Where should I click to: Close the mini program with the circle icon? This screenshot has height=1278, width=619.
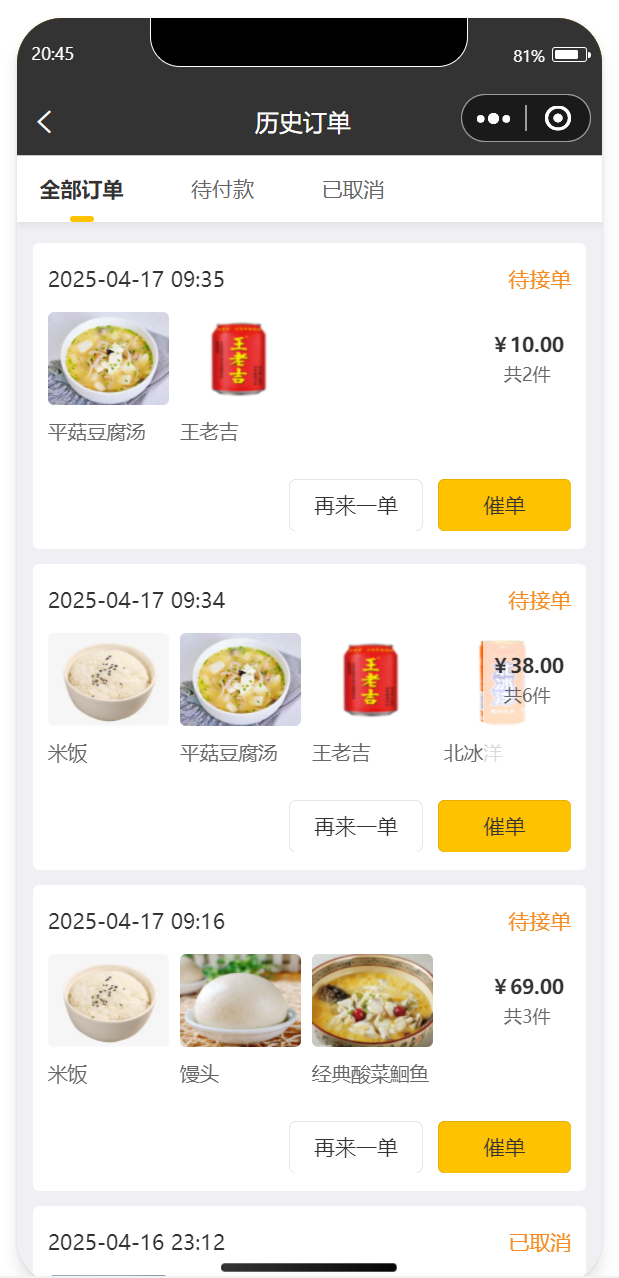click(558, 119)
